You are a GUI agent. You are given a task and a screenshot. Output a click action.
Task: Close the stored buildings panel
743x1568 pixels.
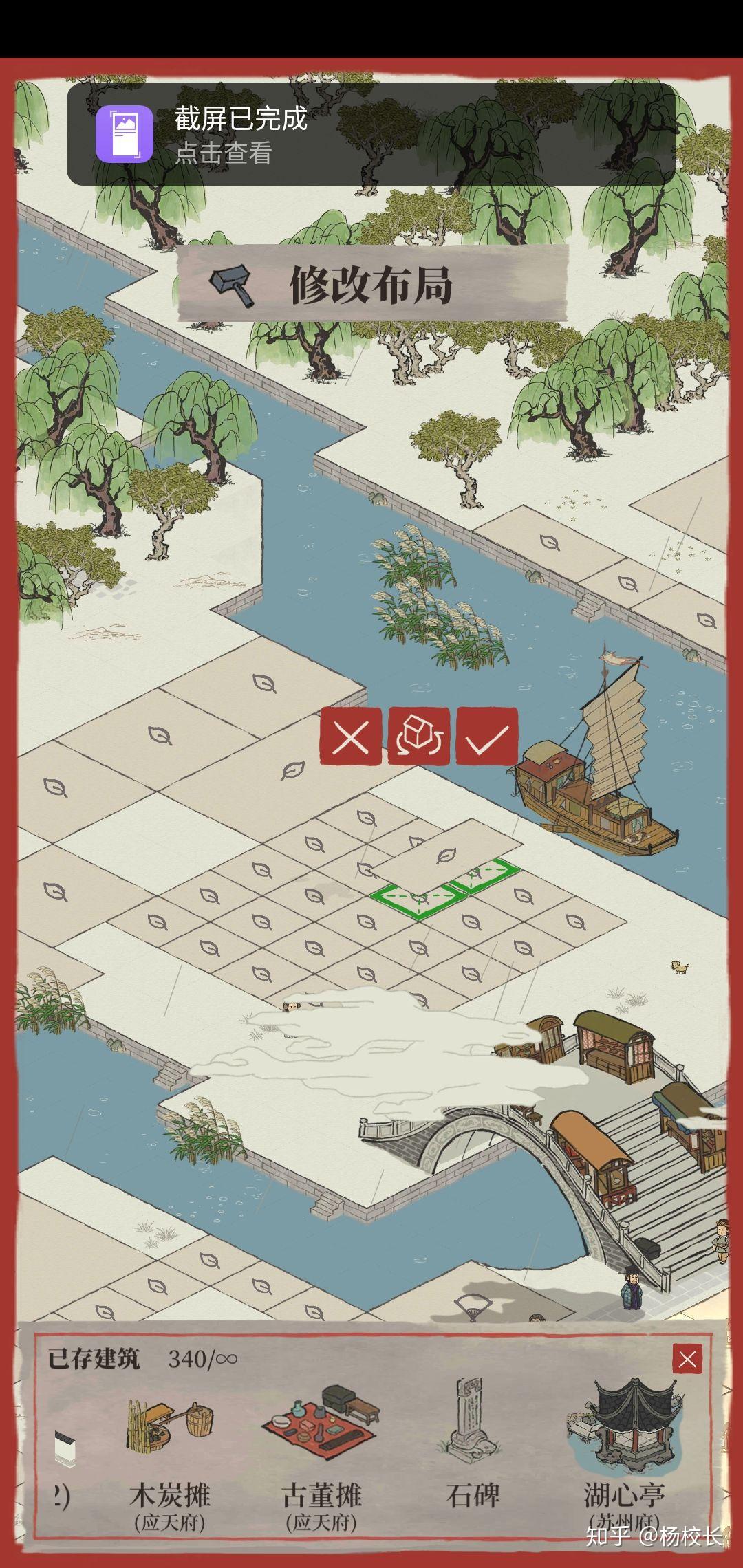(x=687, y=1359)
